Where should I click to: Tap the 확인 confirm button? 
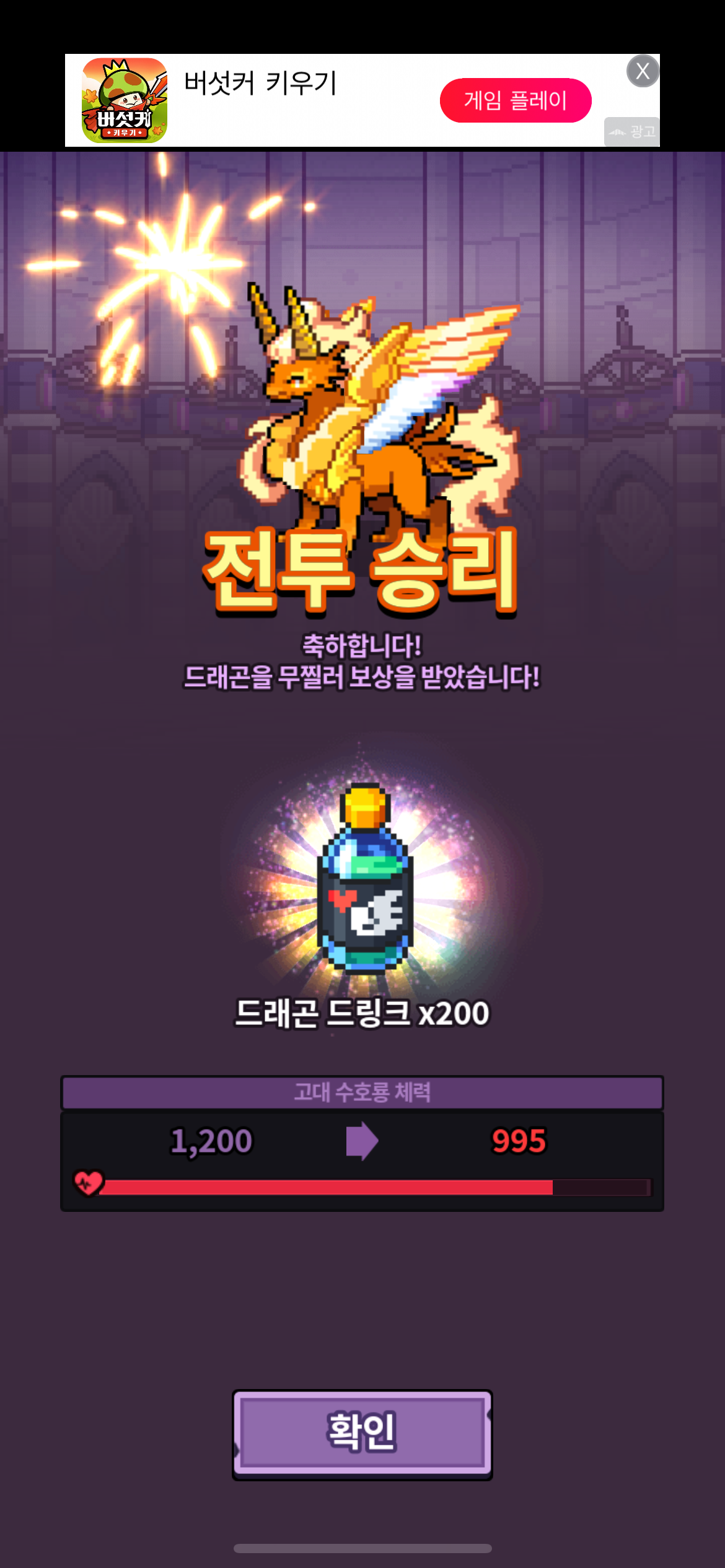pyautogui.click(x=362, y=1433)
